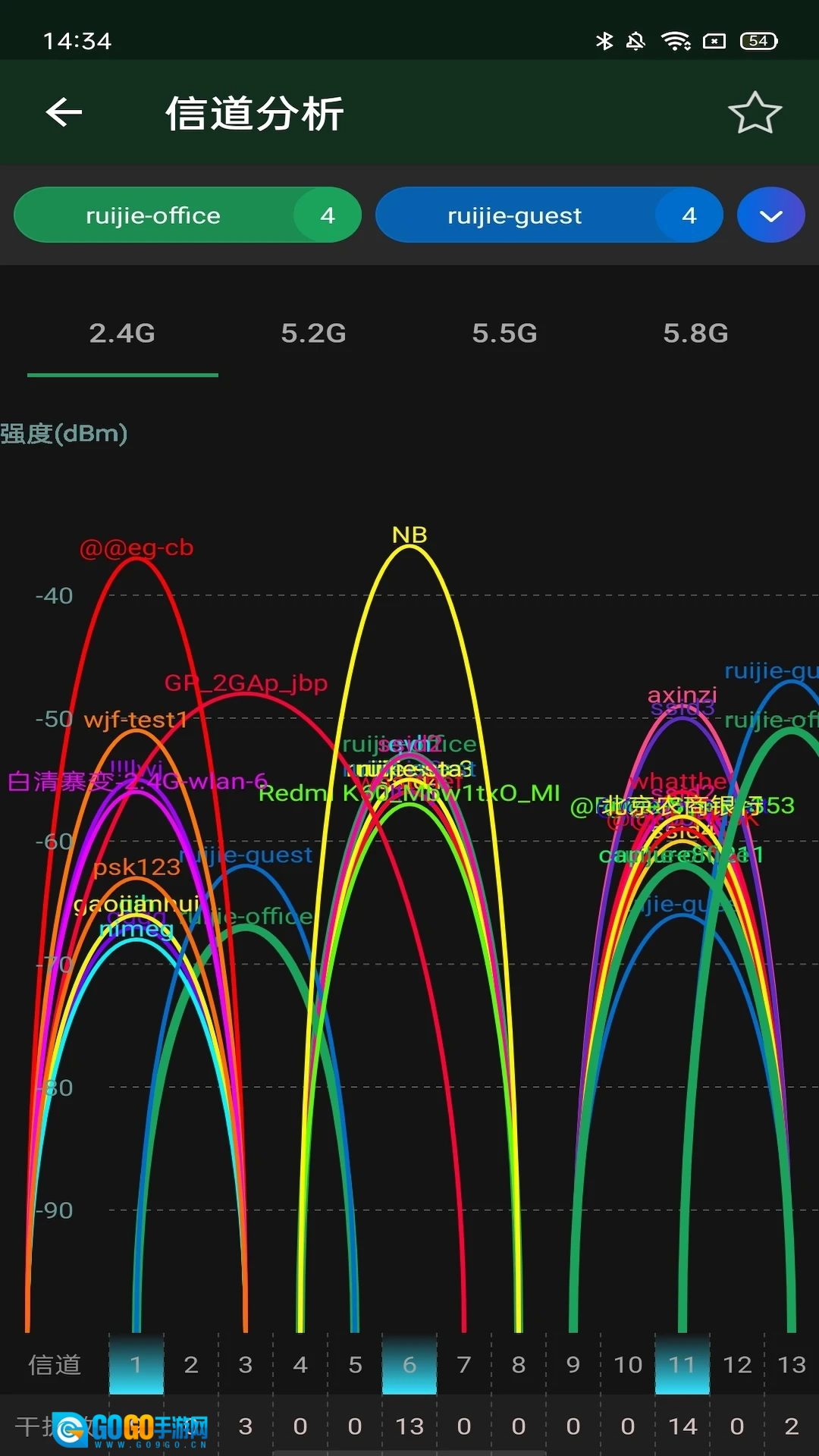Switch to the 5.8G band tab
Image resolution: width=819 pixels, height=1456 pixels.
(695, 333)
